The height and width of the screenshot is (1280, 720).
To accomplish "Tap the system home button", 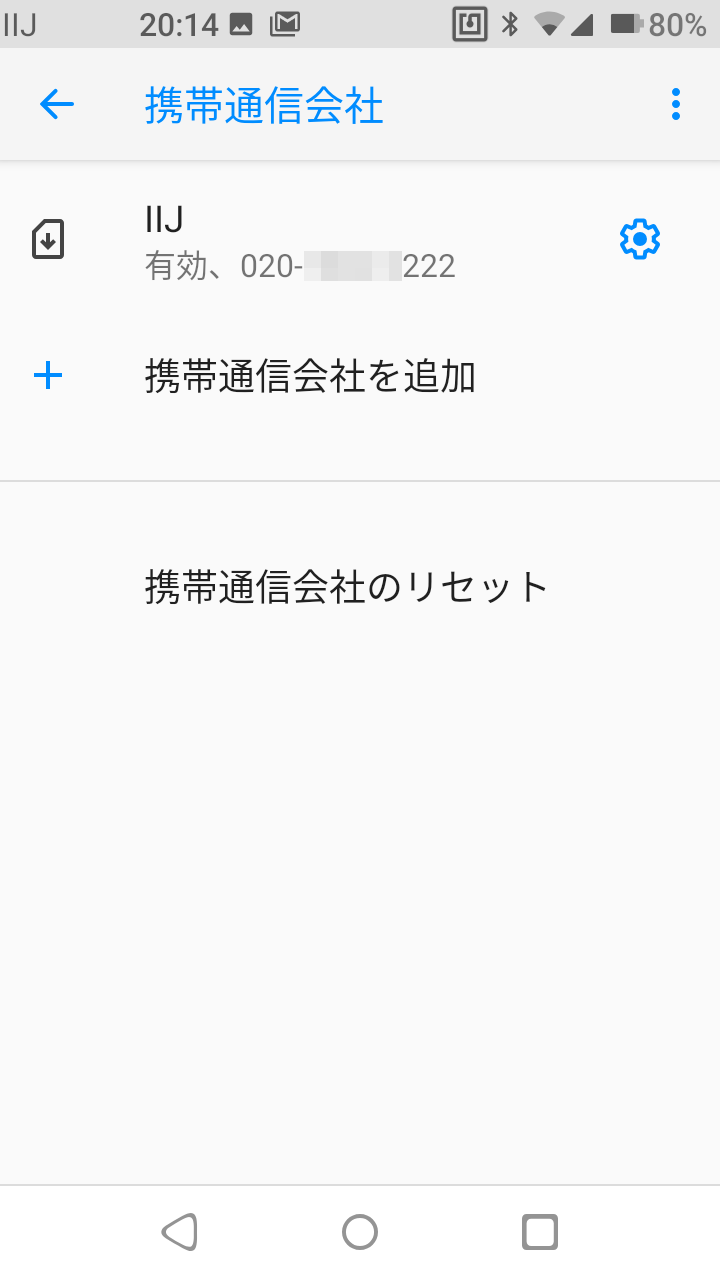I will coord(360,1232).
